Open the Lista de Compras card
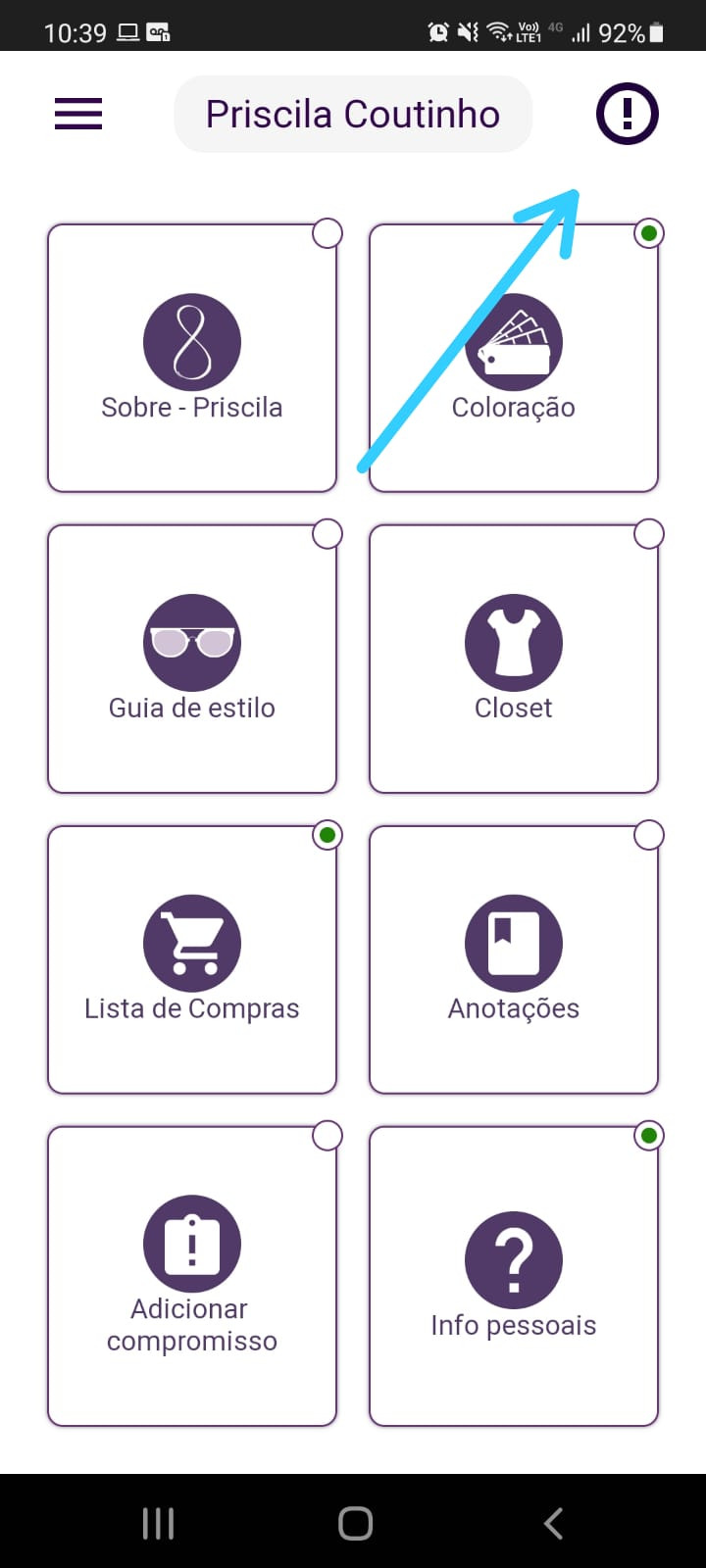This screenshot has width=706, height=1568. click(192, 959)
